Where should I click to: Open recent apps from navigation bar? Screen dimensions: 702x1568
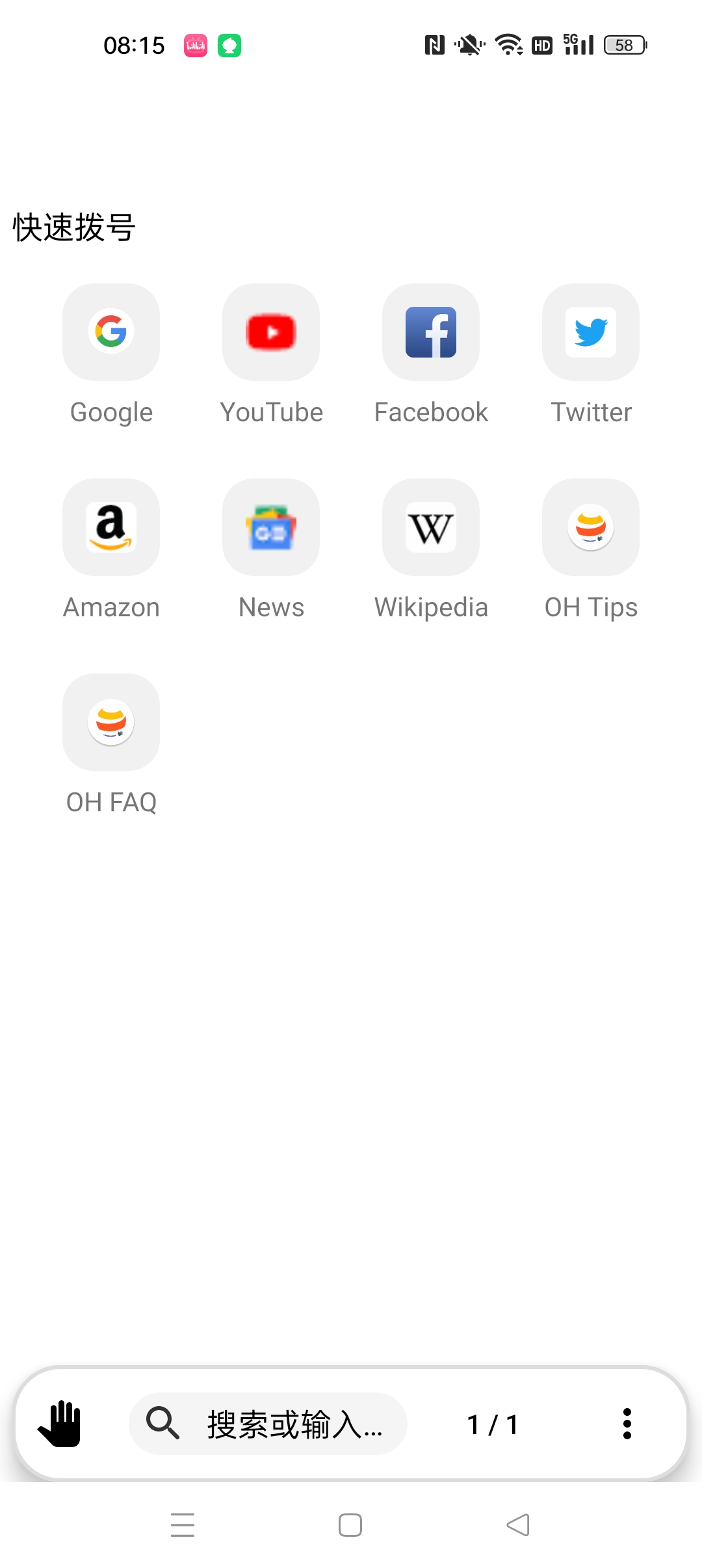[183, 1524]
